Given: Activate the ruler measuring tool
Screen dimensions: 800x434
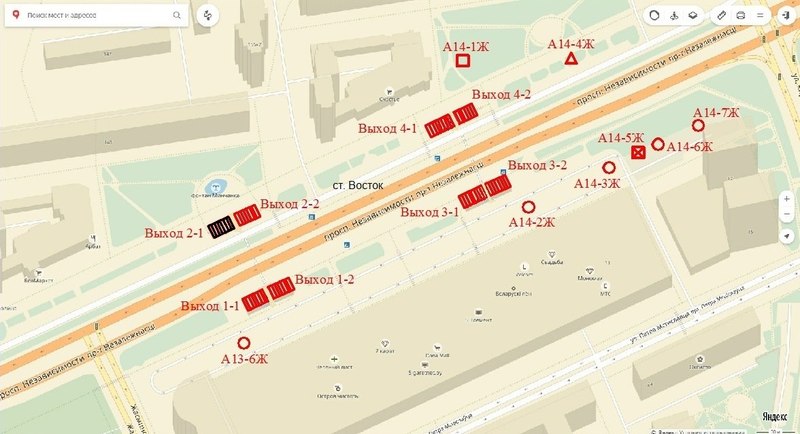Looking at the screenshot, I should click(x=722, y=16).
